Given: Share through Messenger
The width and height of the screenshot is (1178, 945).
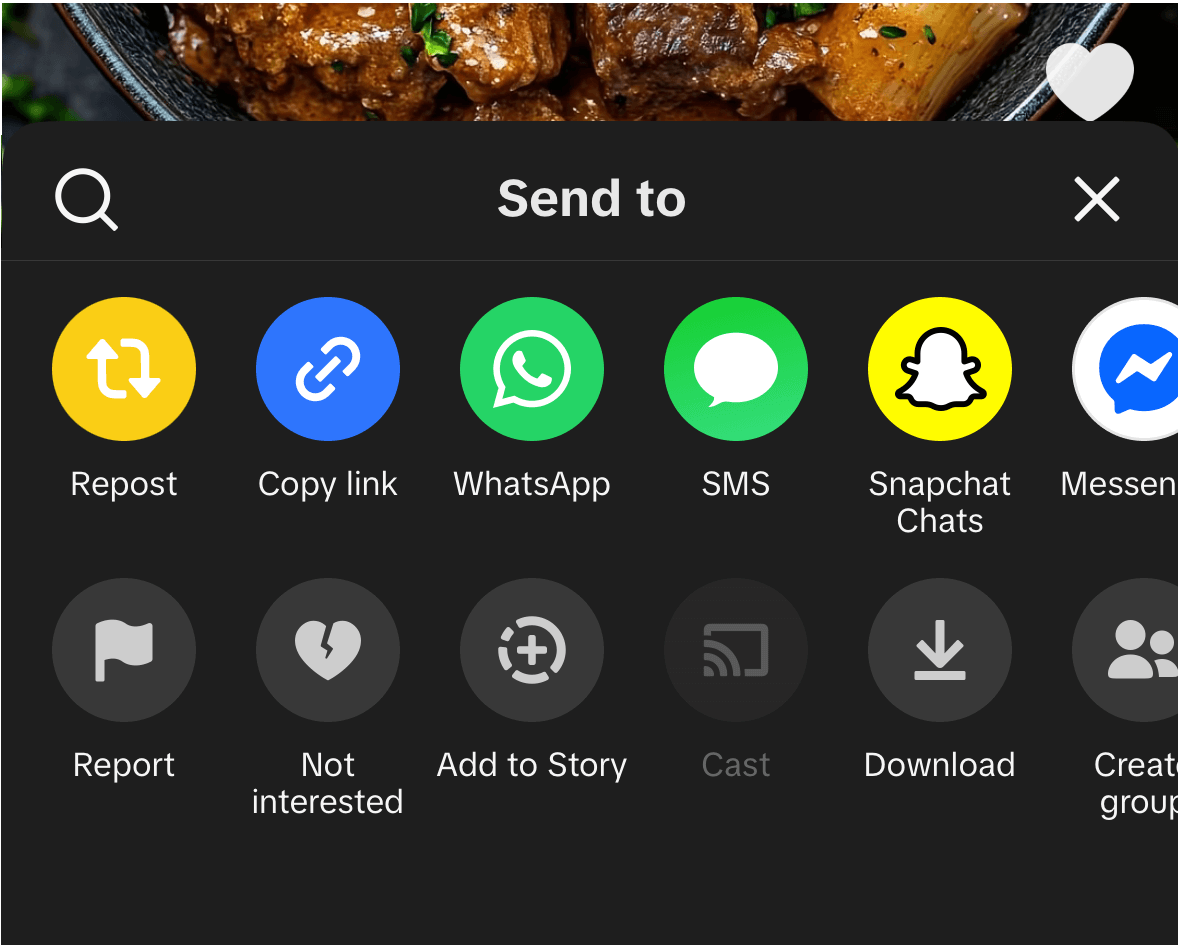Looking at the screenshot, I should pyautogui.click(x=1132, y=370).
